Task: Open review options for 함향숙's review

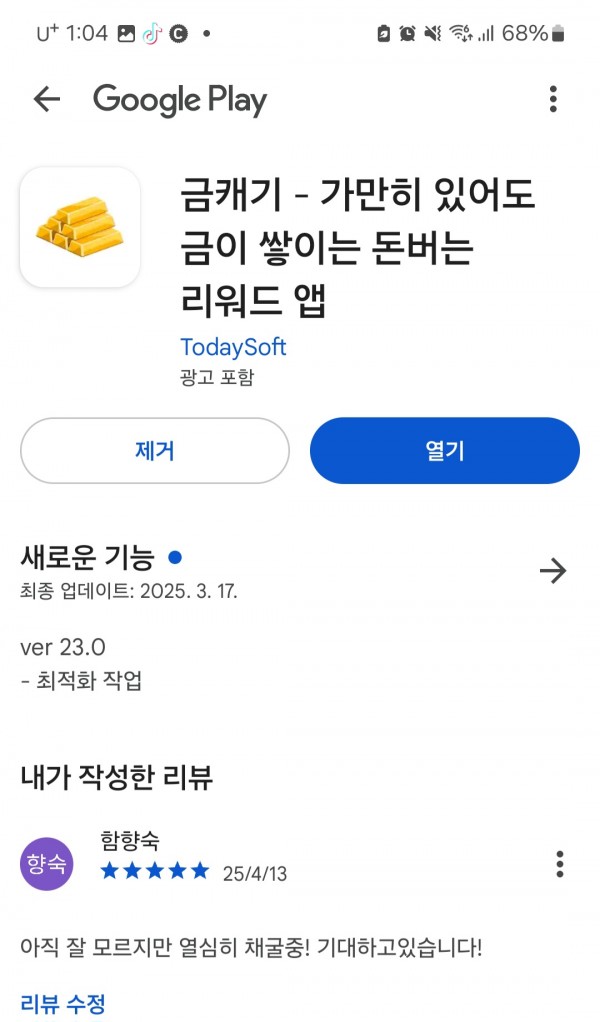Action: click(560, 864)
